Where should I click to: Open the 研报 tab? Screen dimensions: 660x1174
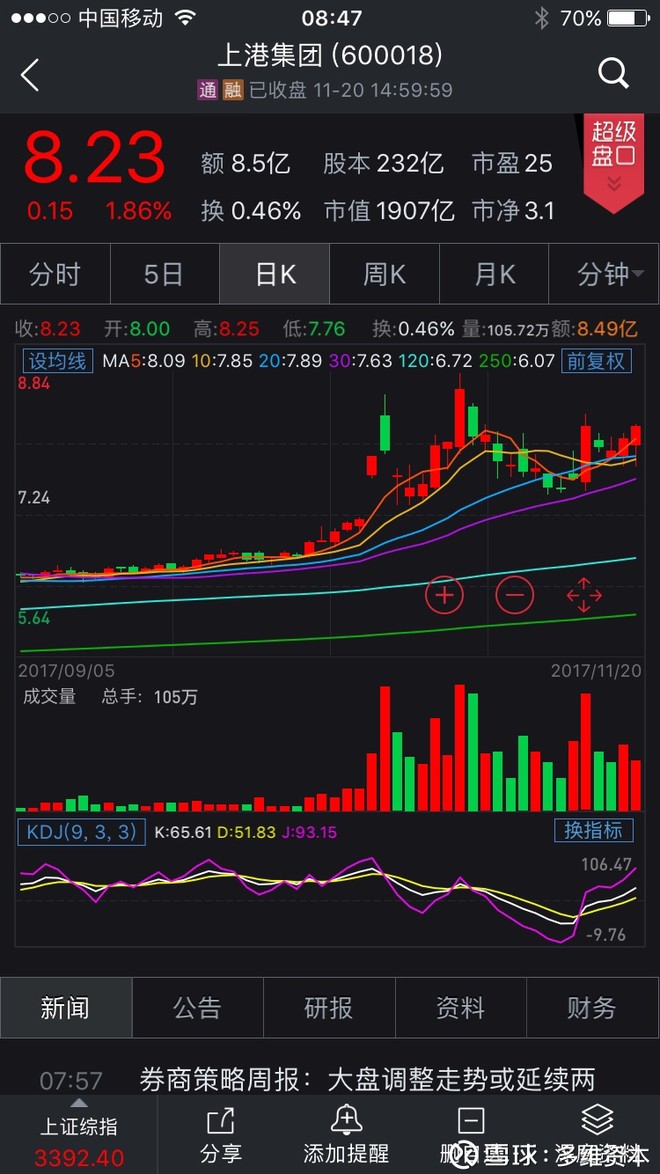coord(329,1008)
